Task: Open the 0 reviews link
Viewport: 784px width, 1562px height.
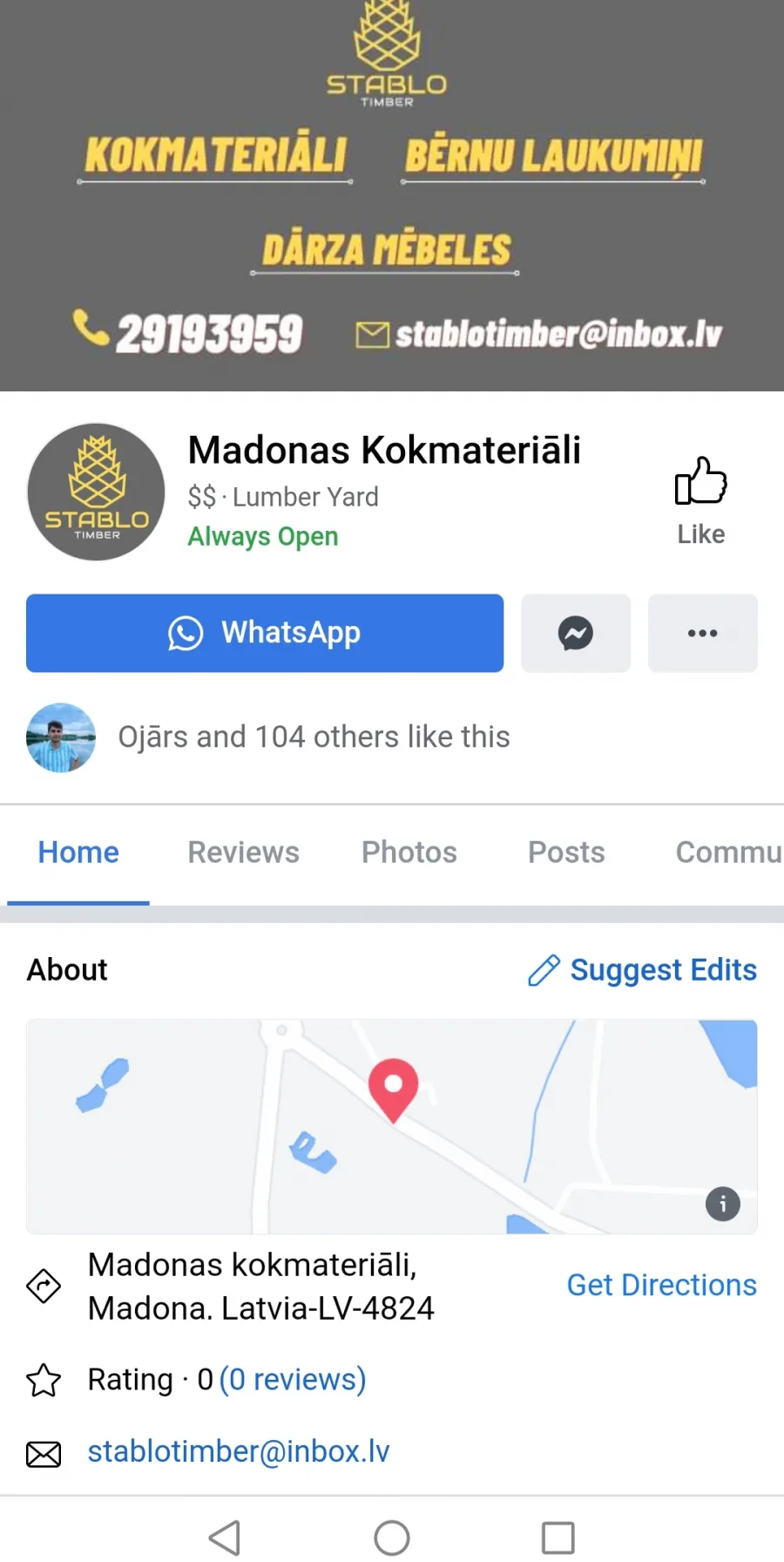Action: pyautogui.click(x=293, y=1380)
